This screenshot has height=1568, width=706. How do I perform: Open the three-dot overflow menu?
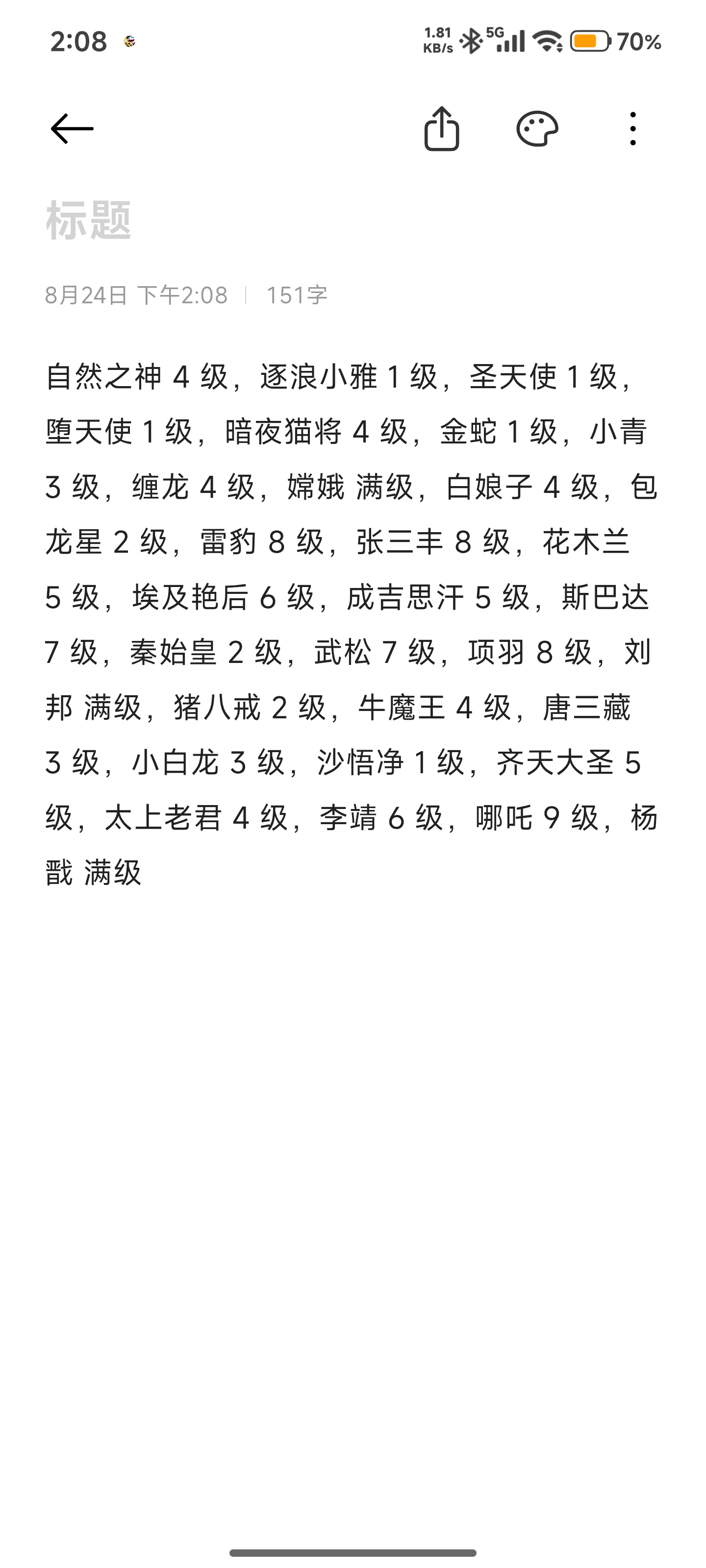pyautogui.click(x=633, y=128)
